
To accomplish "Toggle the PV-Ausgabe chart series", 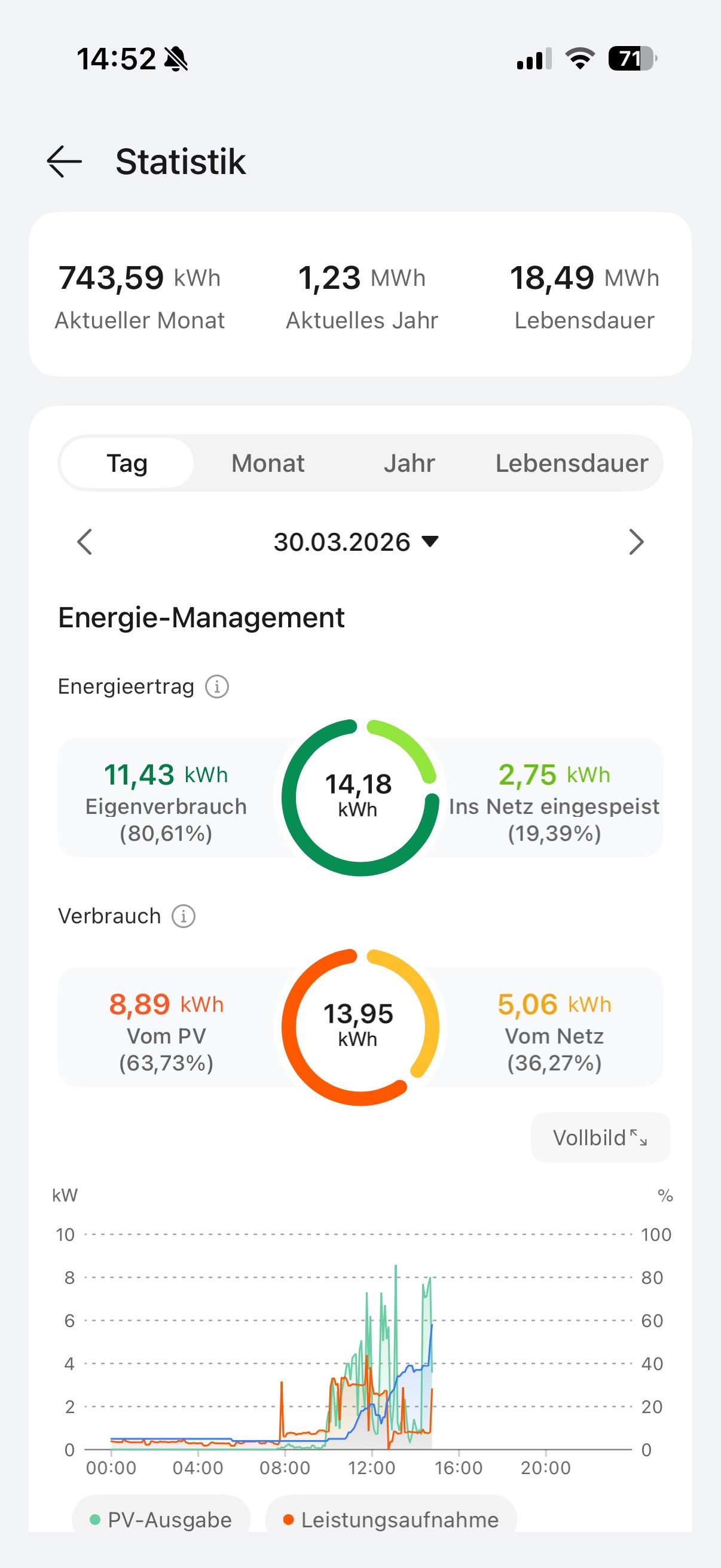I will pyautogui.click(x=161, y=1520).
